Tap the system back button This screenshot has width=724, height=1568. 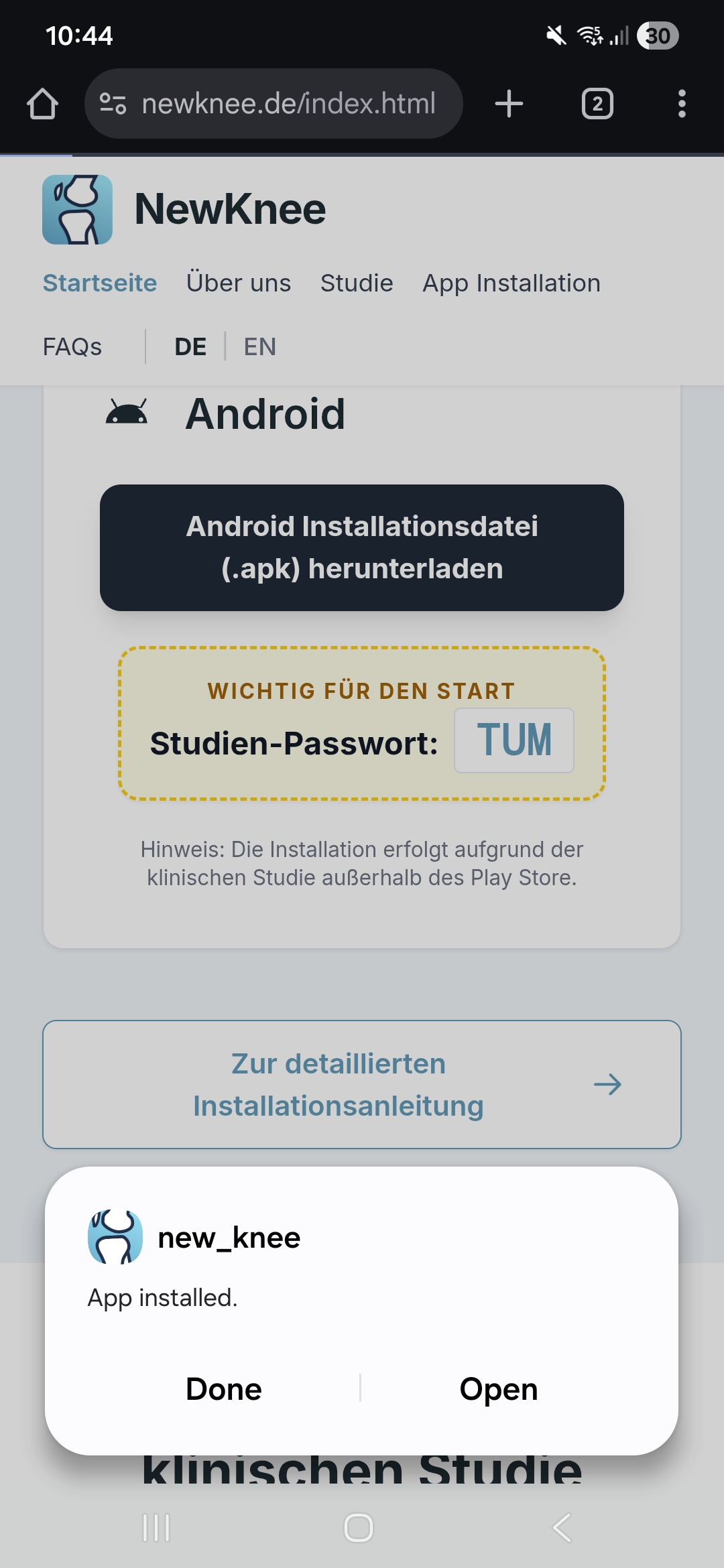562,1528
